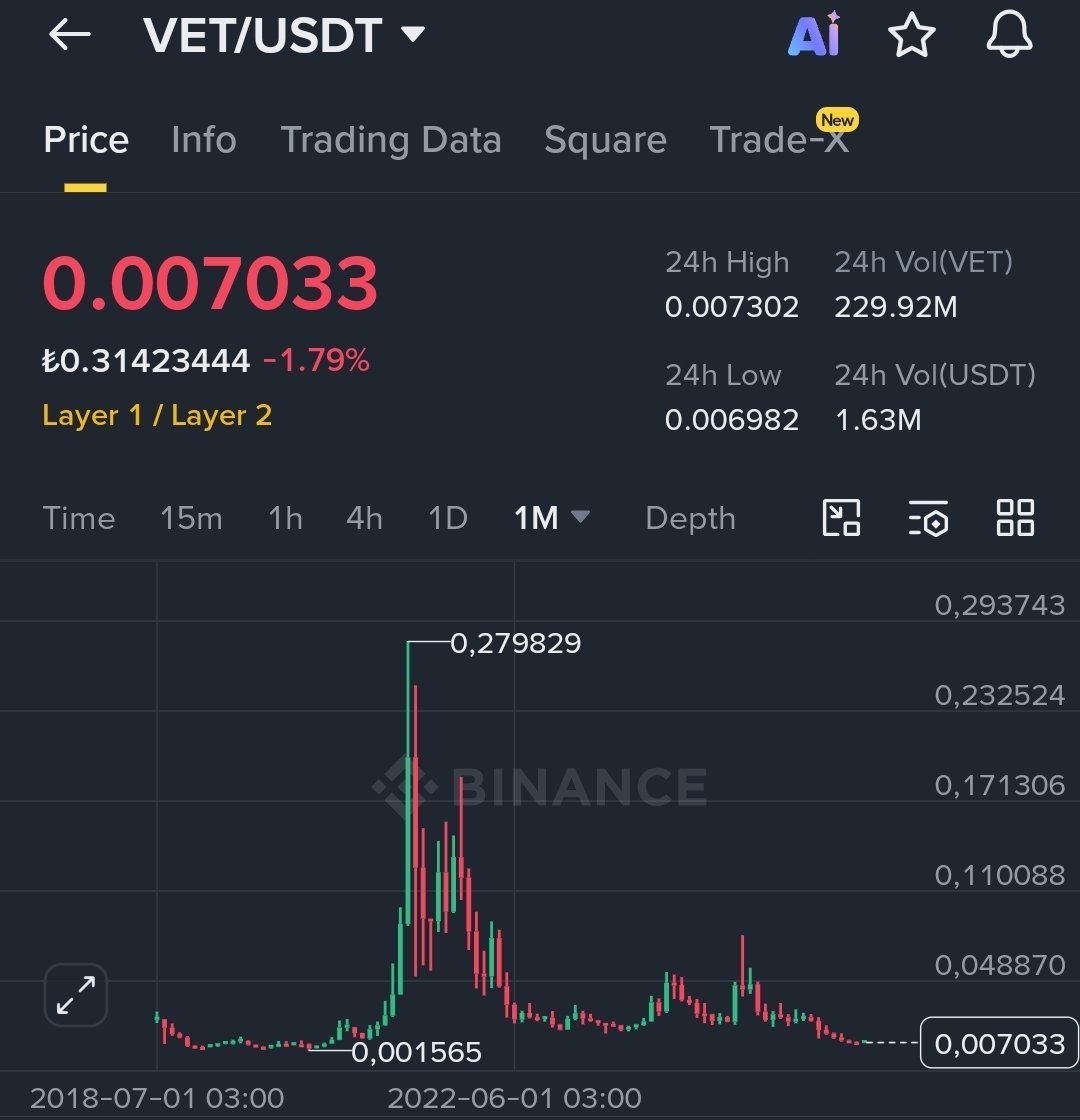Open the AI assistant icon

point(814,36)
